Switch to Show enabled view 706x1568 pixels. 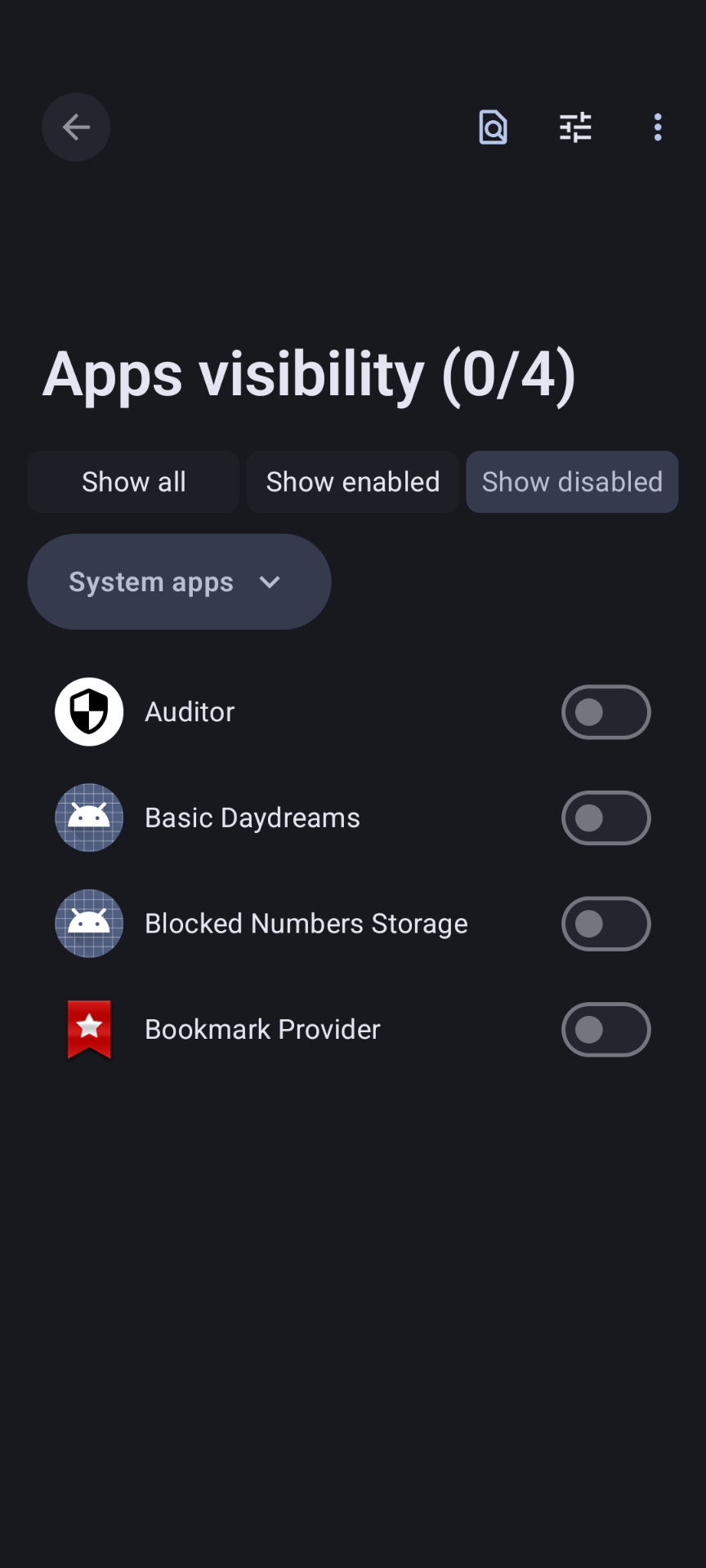point(352,482)
